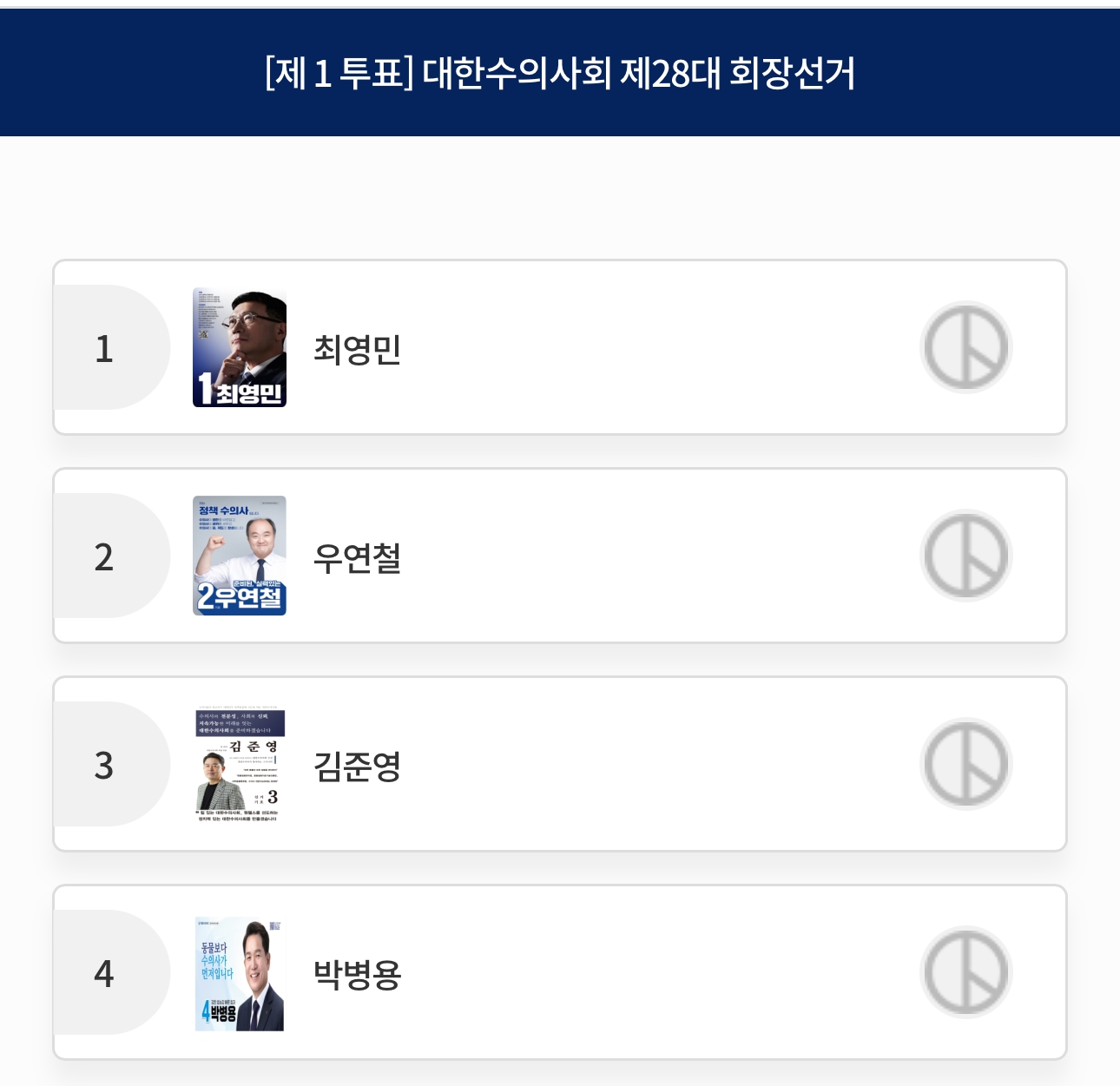
Task: Choose 박병용 with the vote stamp
Action: click(x=965, y=972)
